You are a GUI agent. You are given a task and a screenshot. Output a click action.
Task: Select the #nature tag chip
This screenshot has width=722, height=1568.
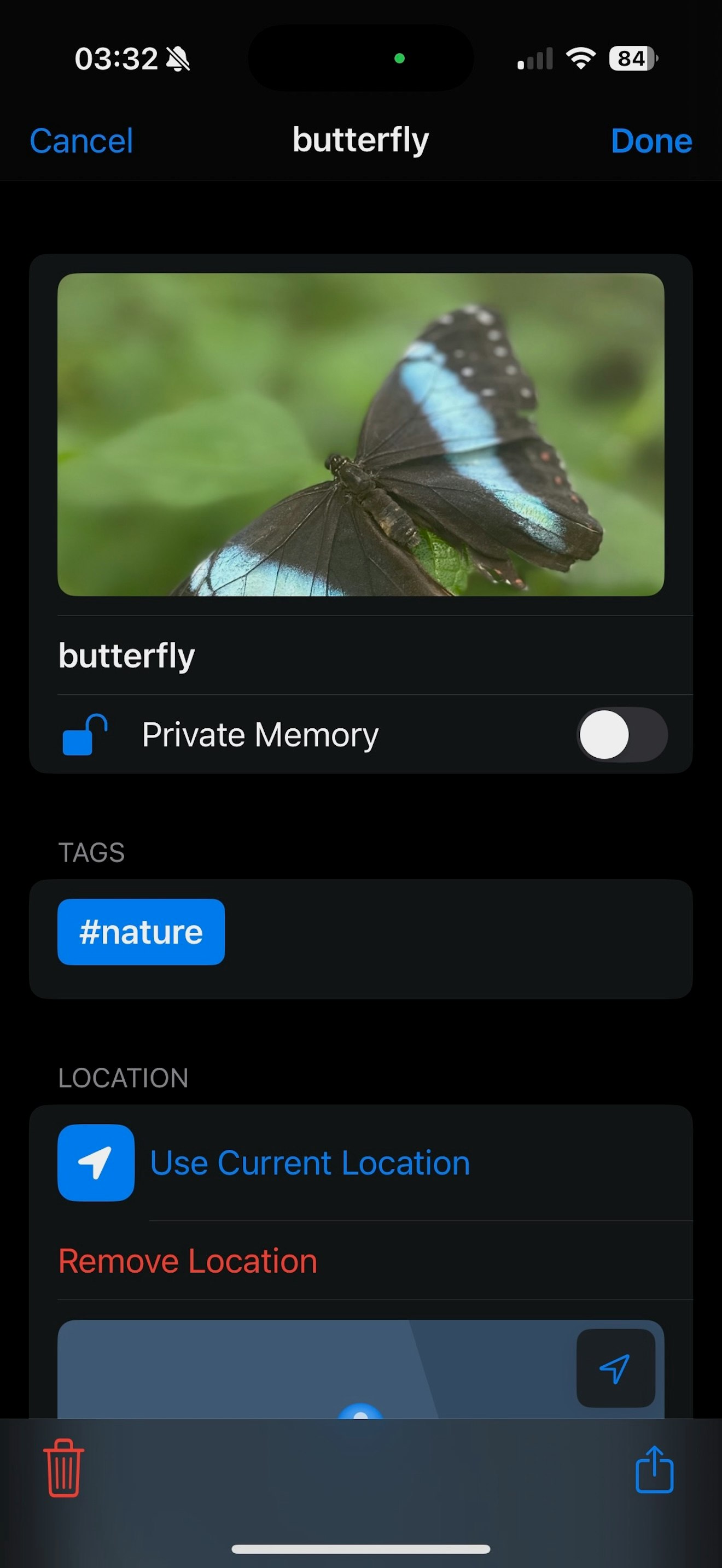[x=141, y=932]
